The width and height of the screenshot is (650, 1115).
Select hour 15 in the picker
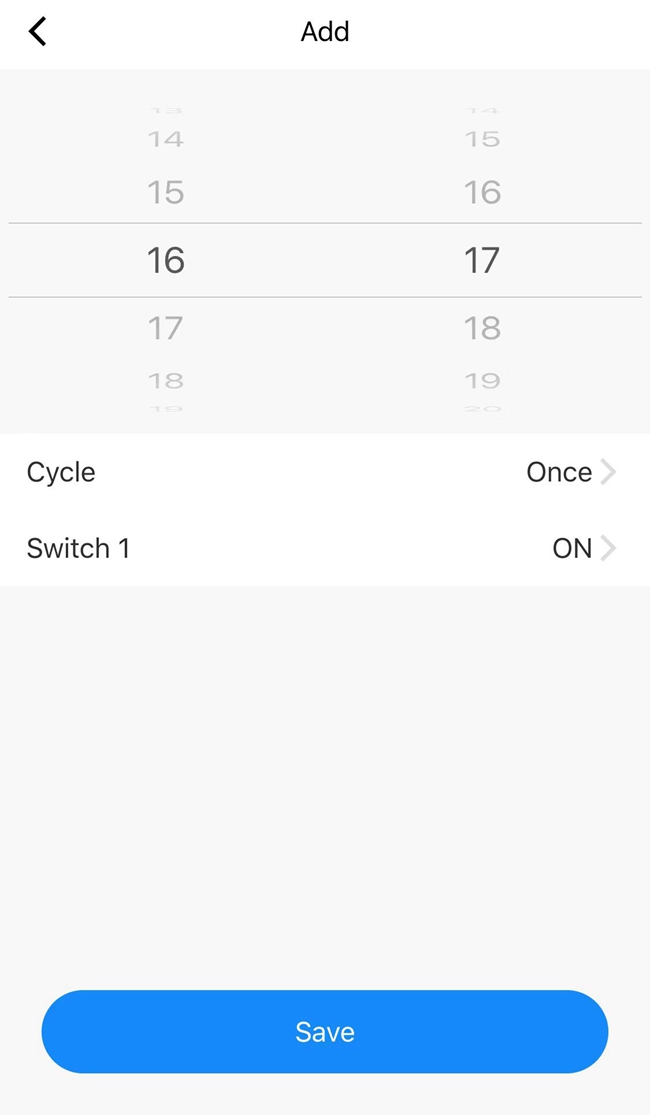(x=166, y=192)
